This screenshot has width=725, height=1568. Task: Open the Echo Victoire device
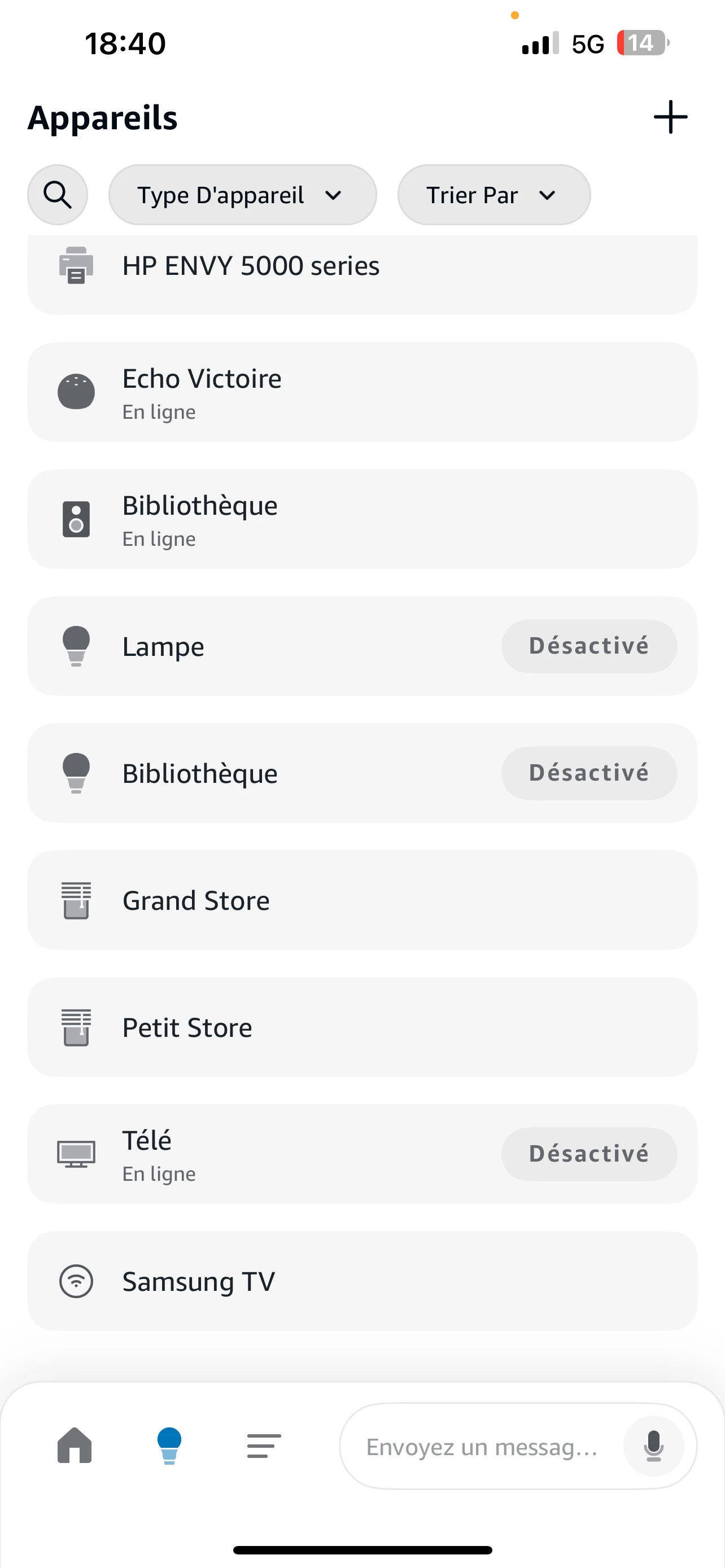pyautogui.click(x=362, y=392)
